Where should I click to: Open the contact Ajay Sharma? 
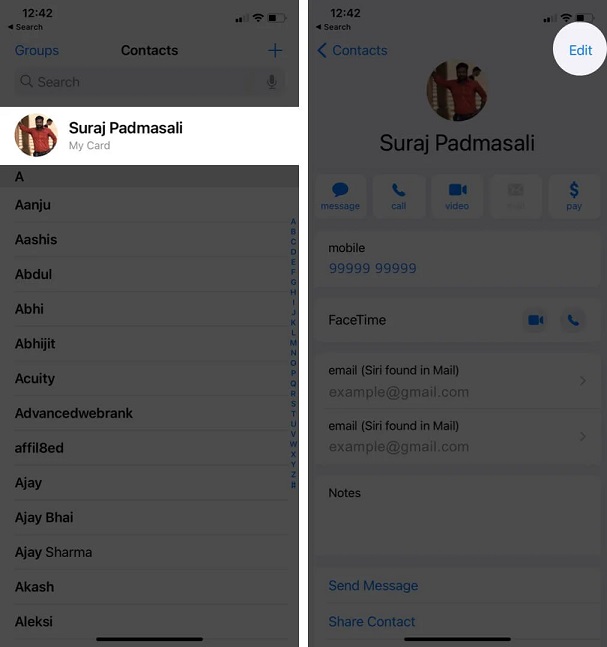[54, 552]
